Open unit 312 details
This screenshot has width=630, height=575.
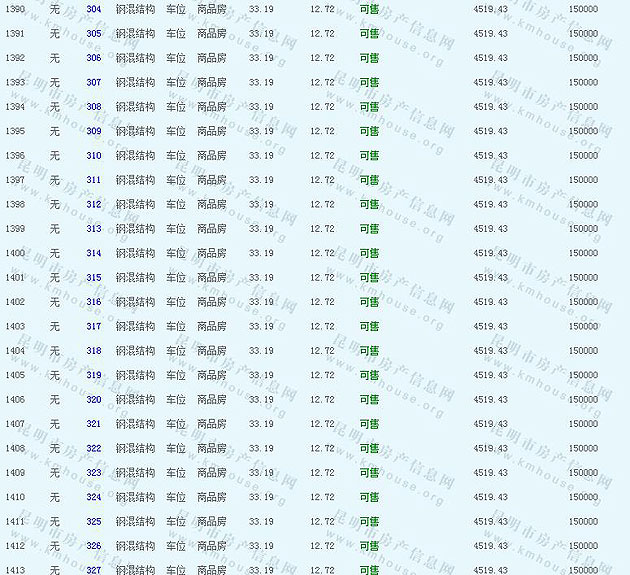[x=94, y=204]
